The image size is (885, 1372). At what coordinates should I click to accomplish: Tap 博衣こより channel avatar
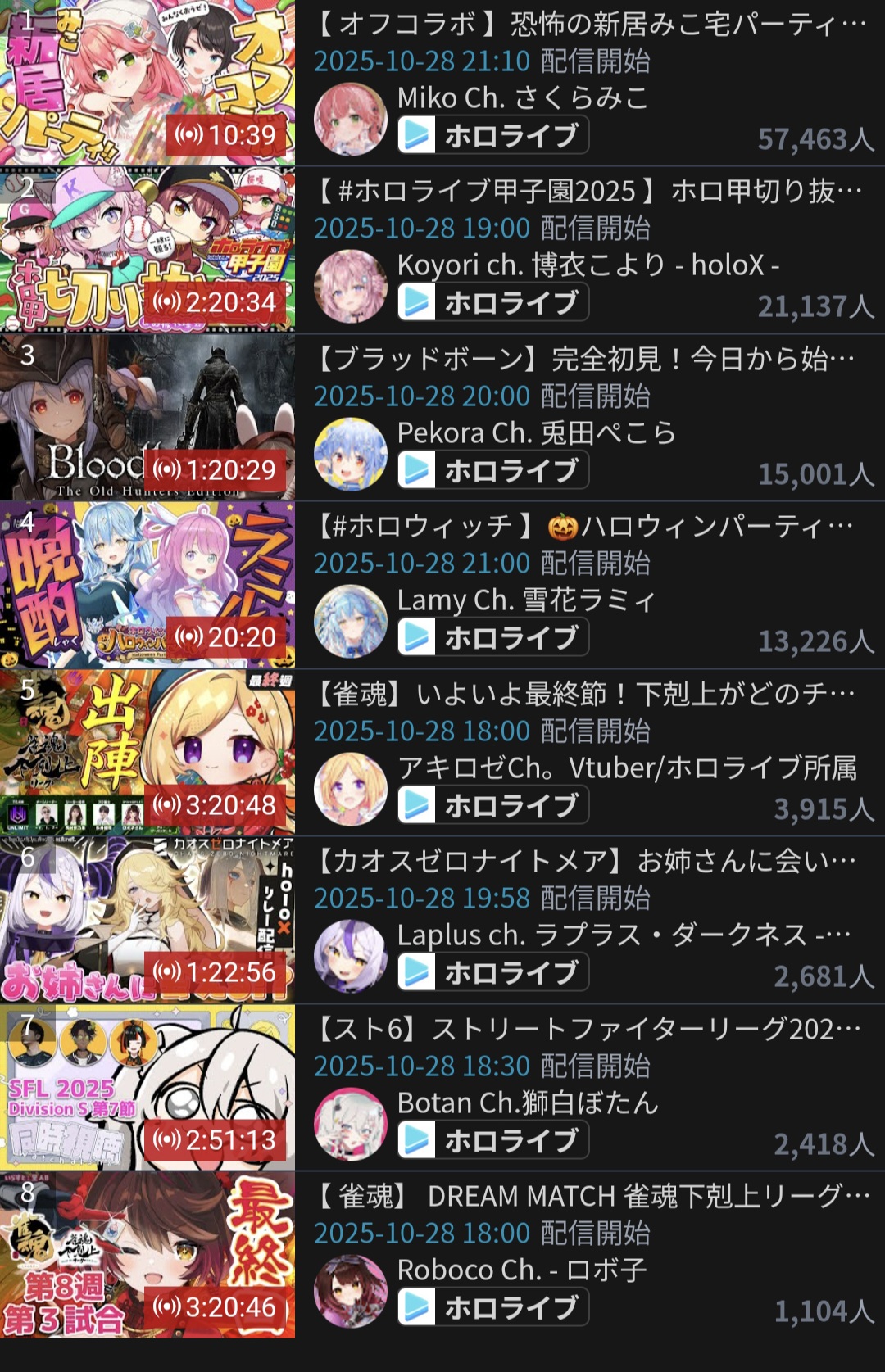click(x=351, y=287)
